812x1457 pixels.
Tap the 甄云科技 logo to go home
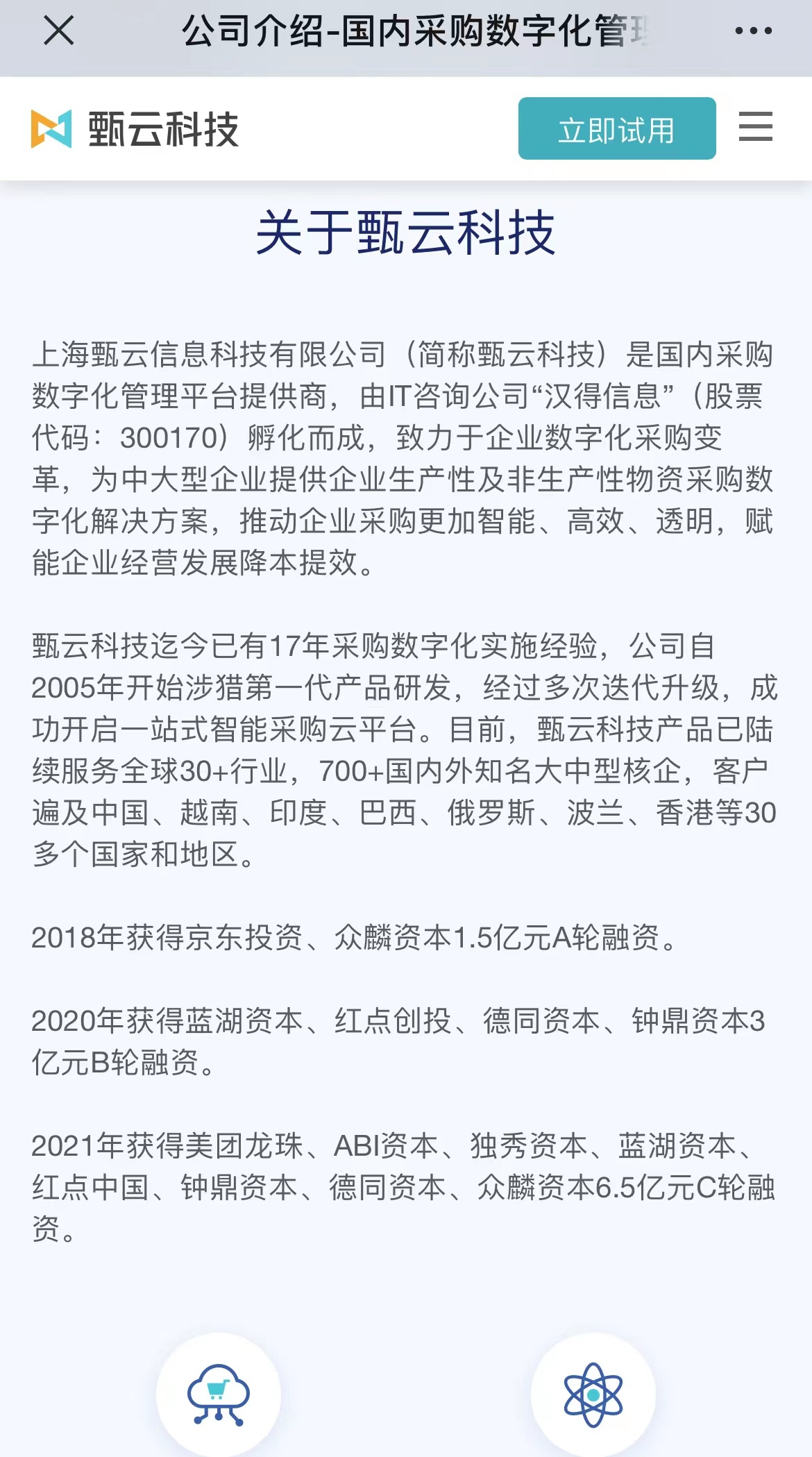click(135, 129)
